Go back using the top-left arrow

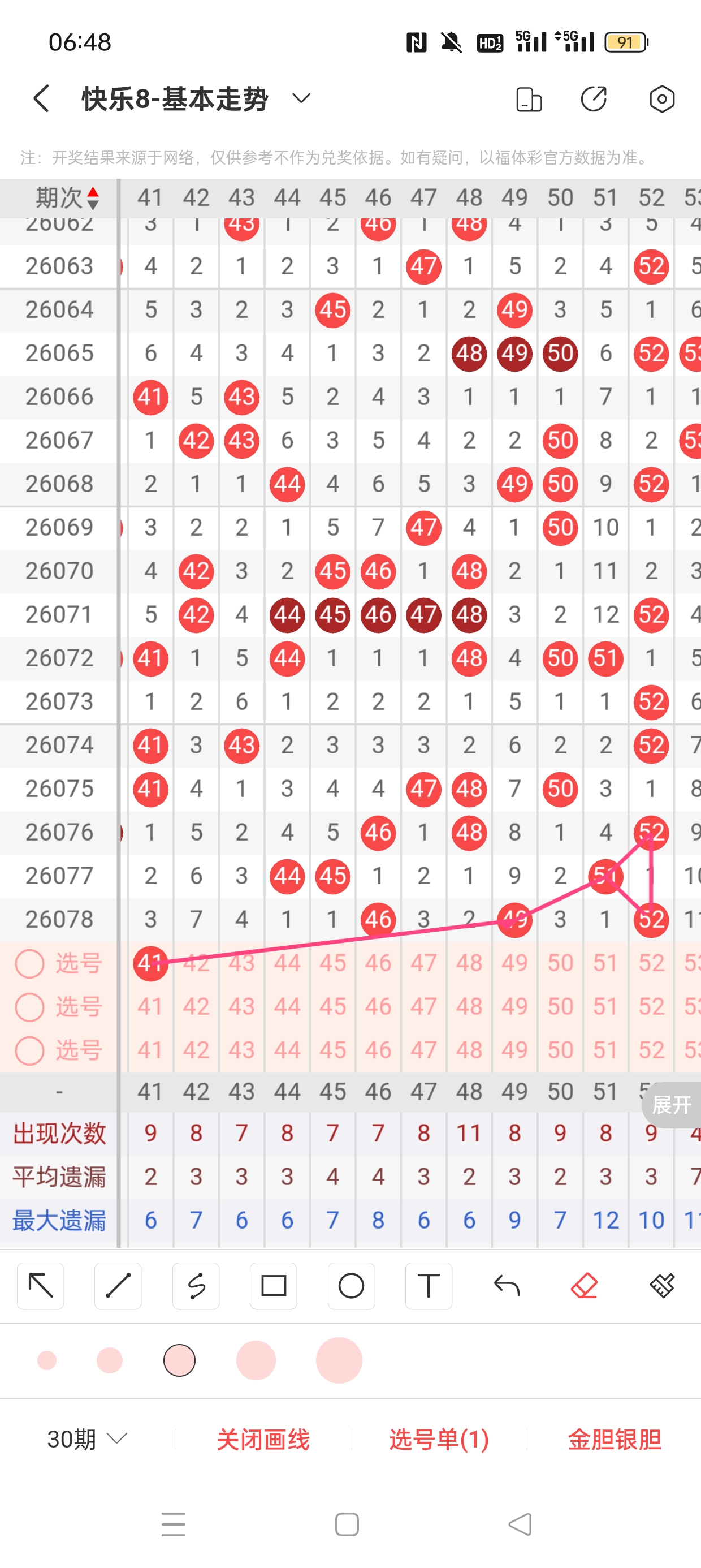(41, 98)
